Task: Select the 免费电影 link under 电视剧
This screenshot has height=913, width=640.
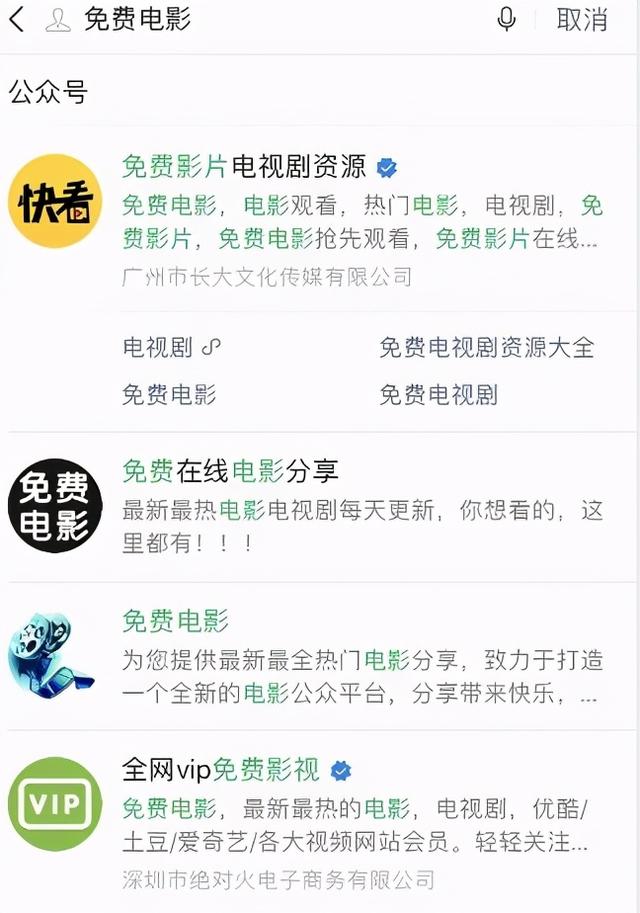Action: point(169,395)
